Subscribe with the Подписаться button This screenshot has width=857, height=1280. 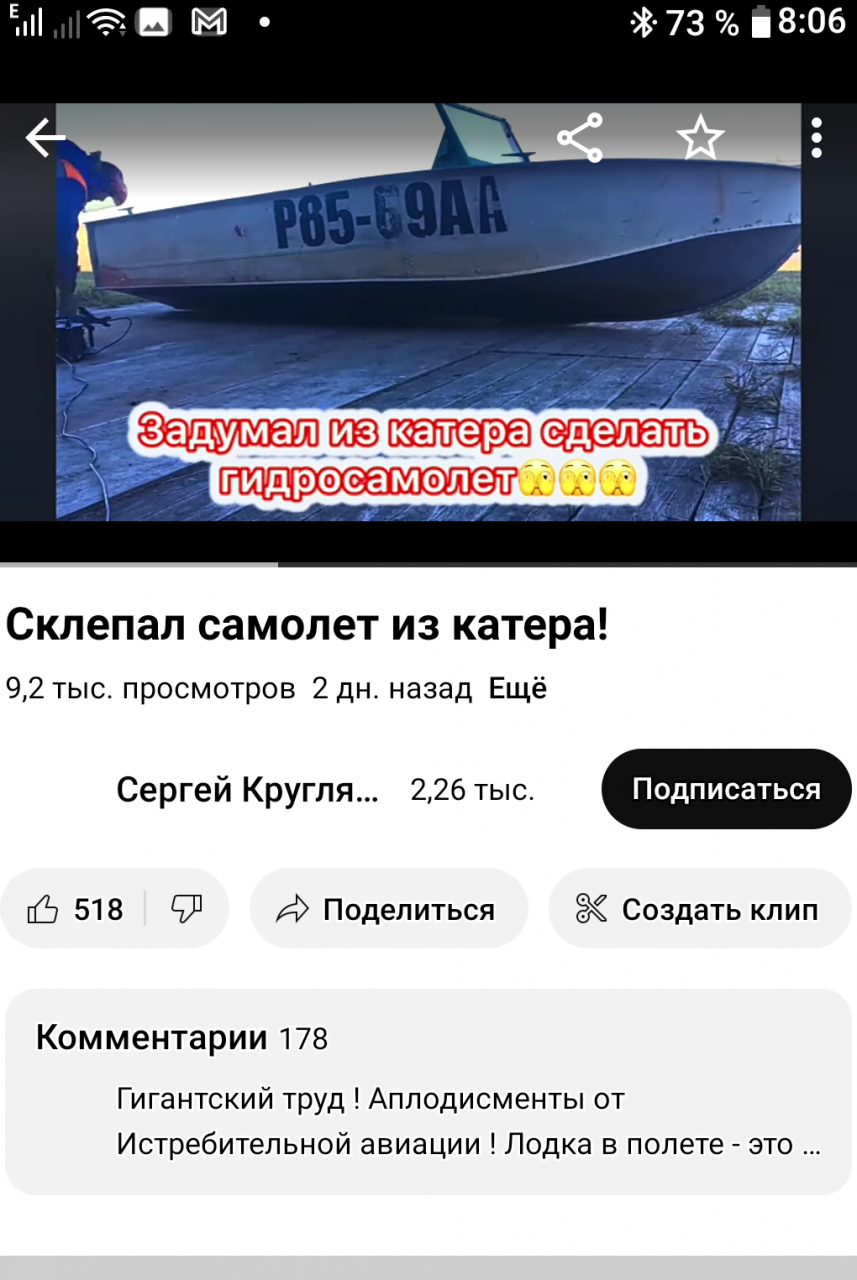pyautogui.click(x=726, y=789)
